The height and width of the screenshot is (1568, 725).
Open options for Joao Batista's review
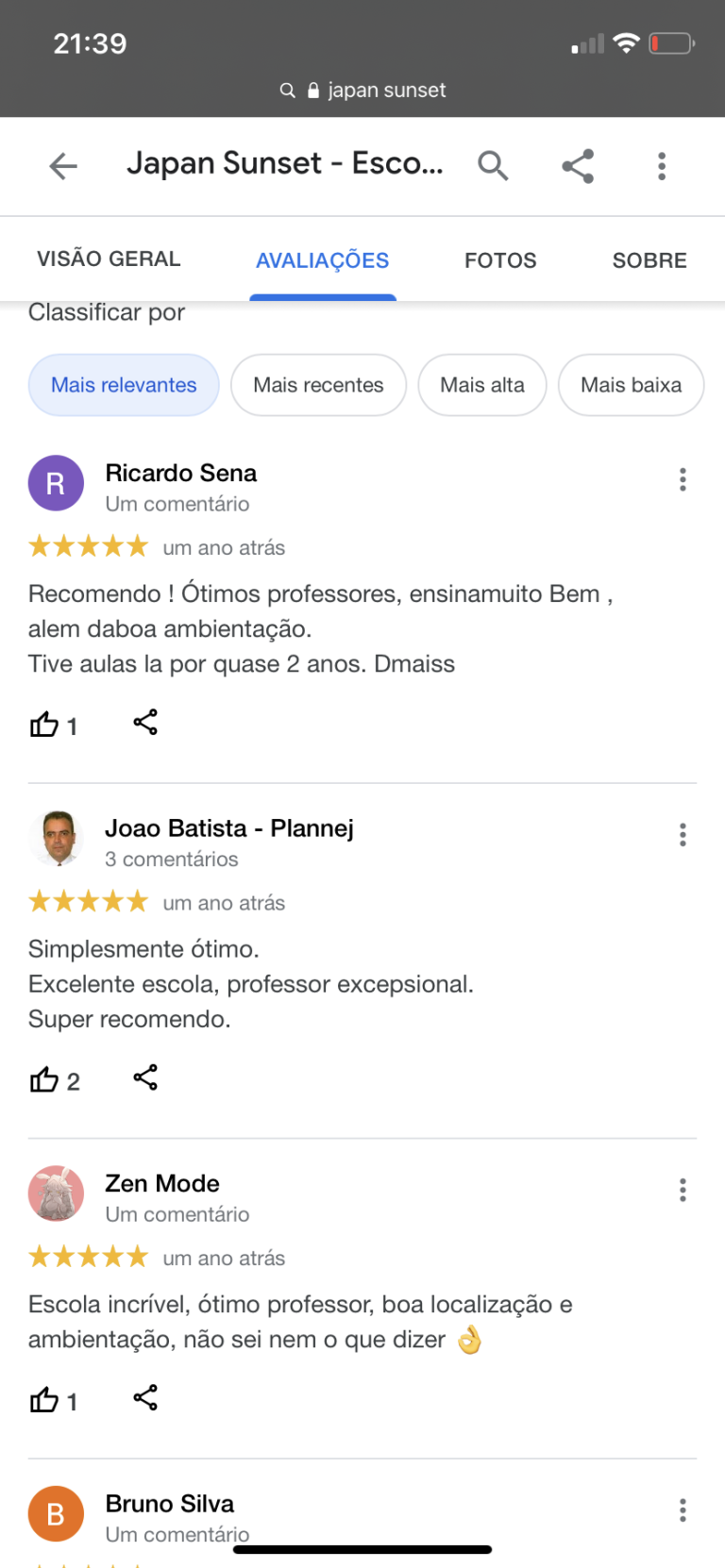click(x=683, y=835)
